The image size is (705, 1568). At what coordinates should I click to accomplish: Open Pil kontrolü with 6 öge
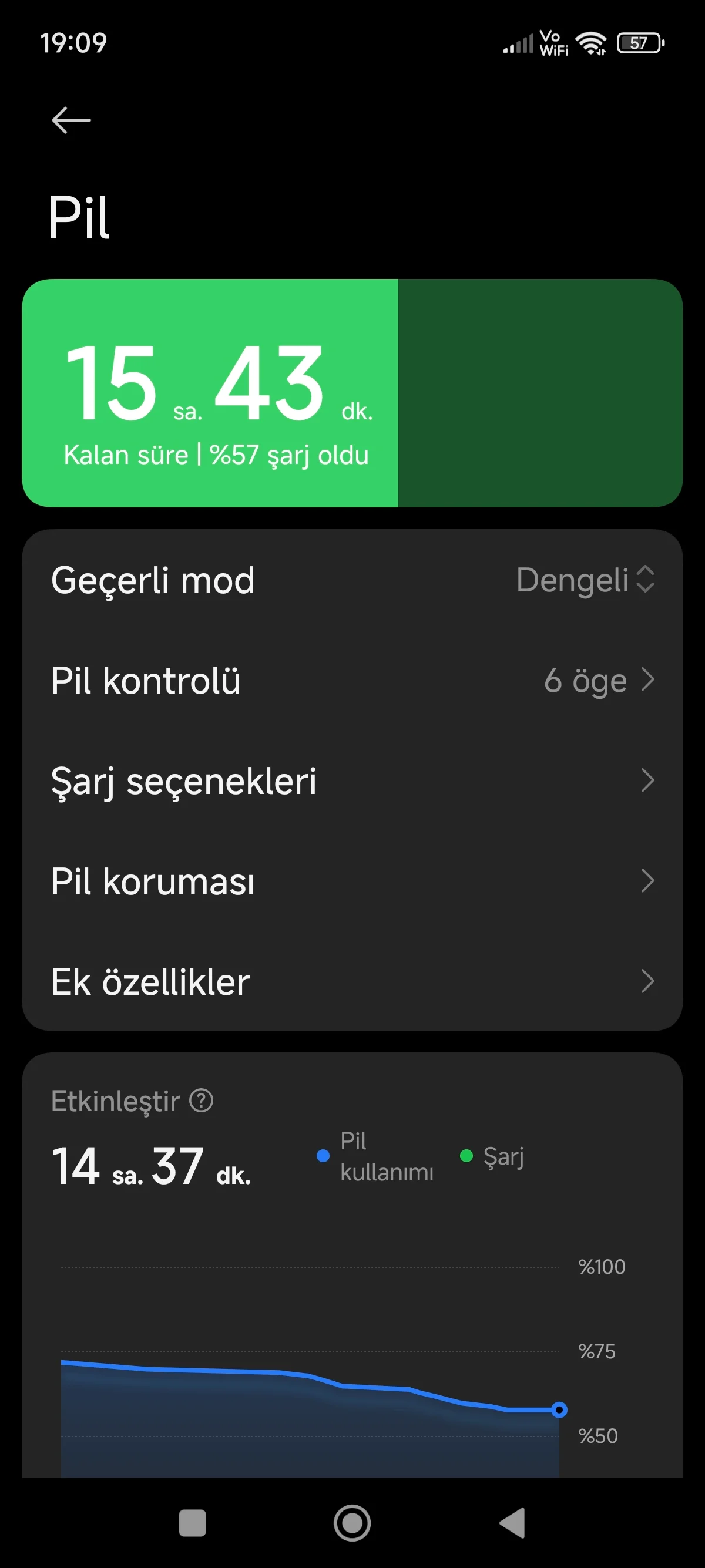(x=352, y=680)
